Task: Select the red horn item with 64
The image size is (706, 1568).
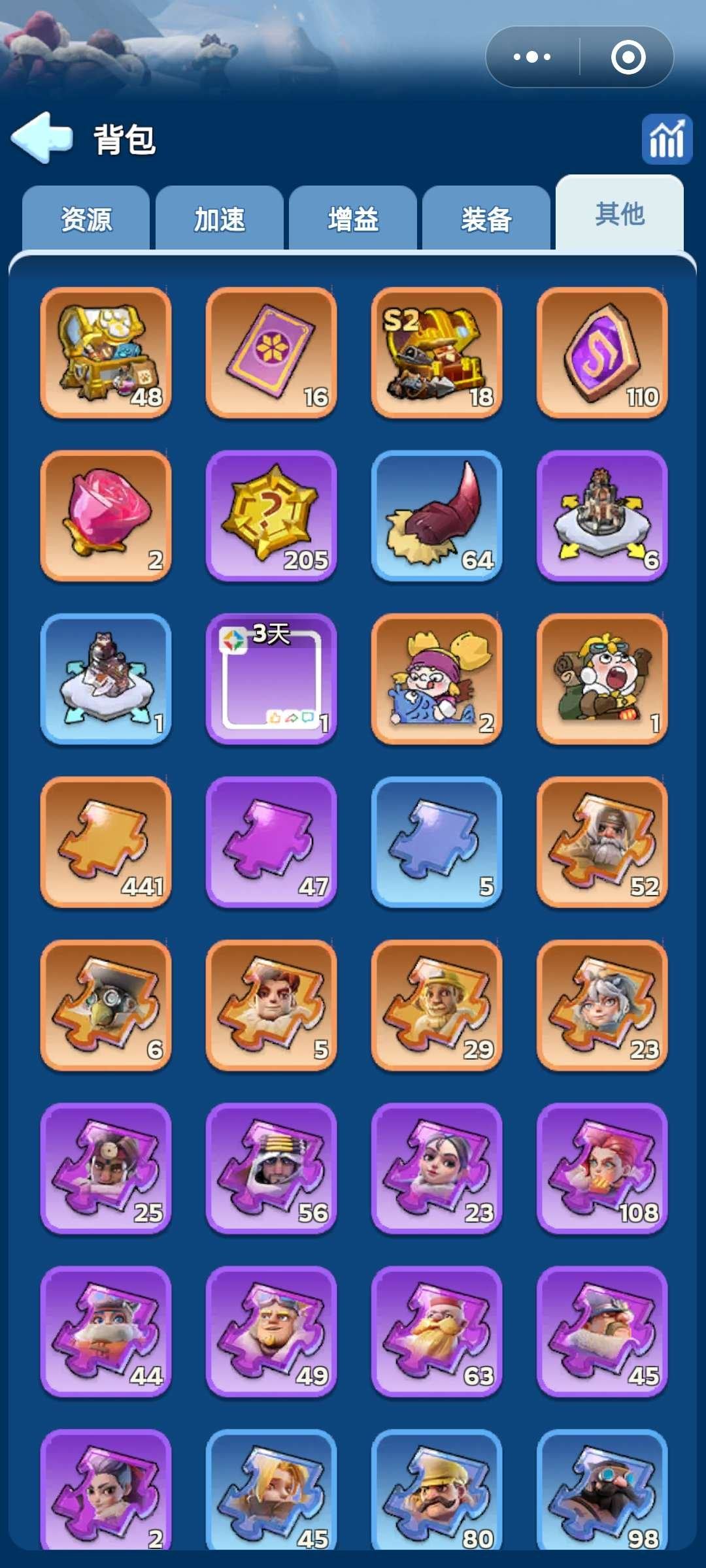Action: click(437, 515)
